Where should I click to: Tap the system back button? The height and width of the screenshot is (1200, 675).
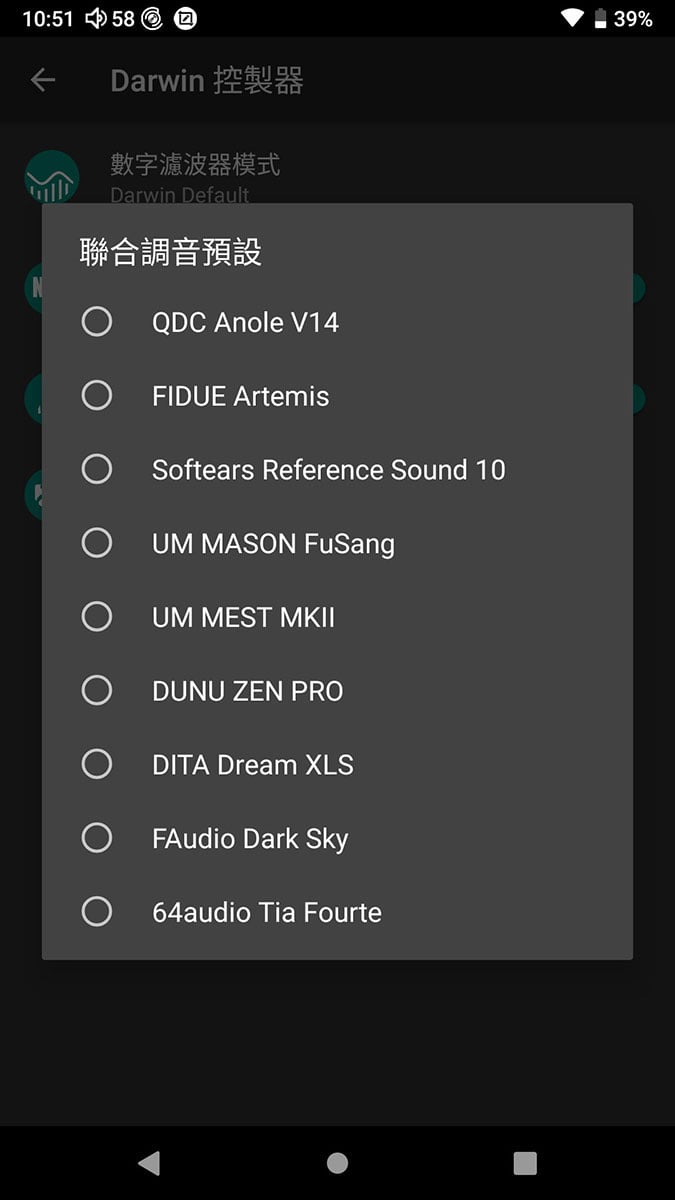[149, 1163]
